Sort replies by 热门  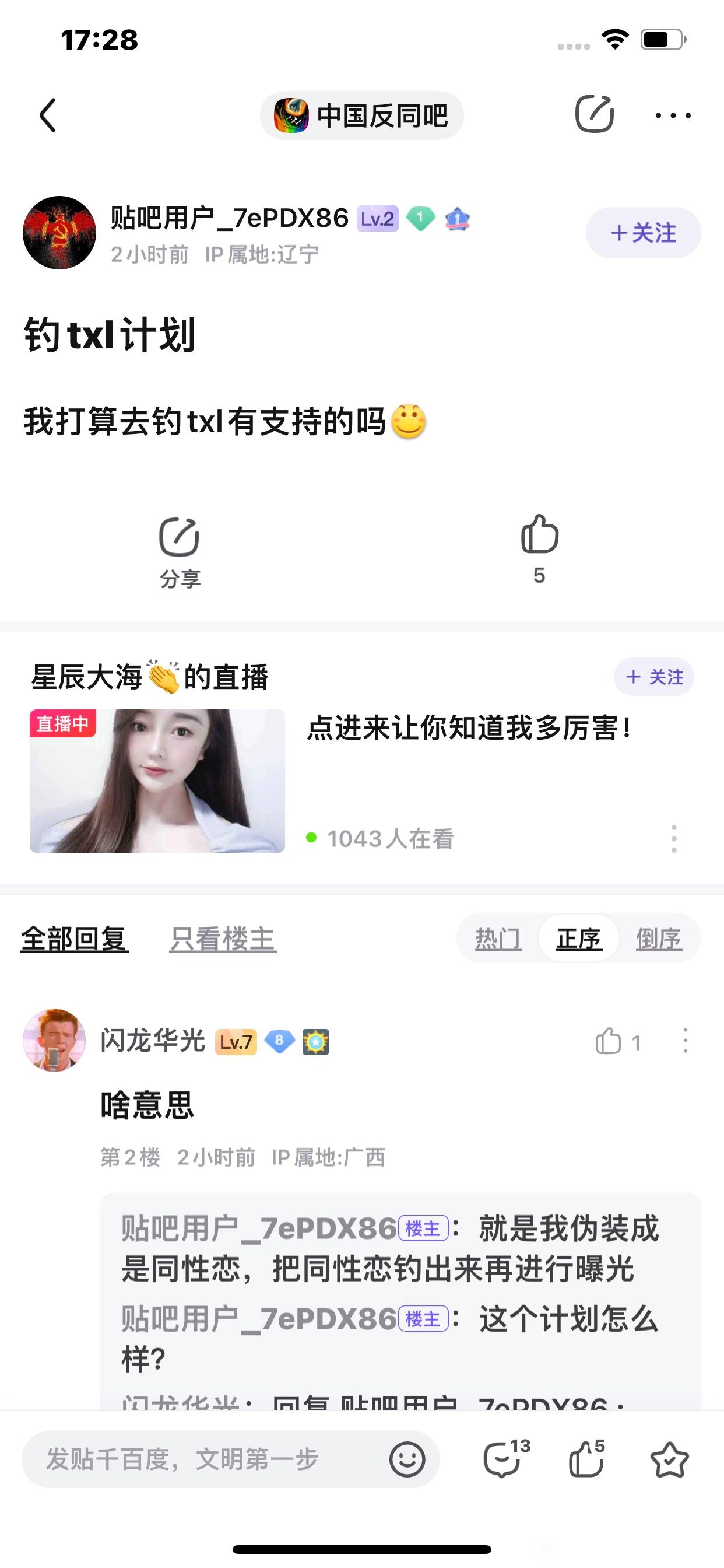point(498,939)
